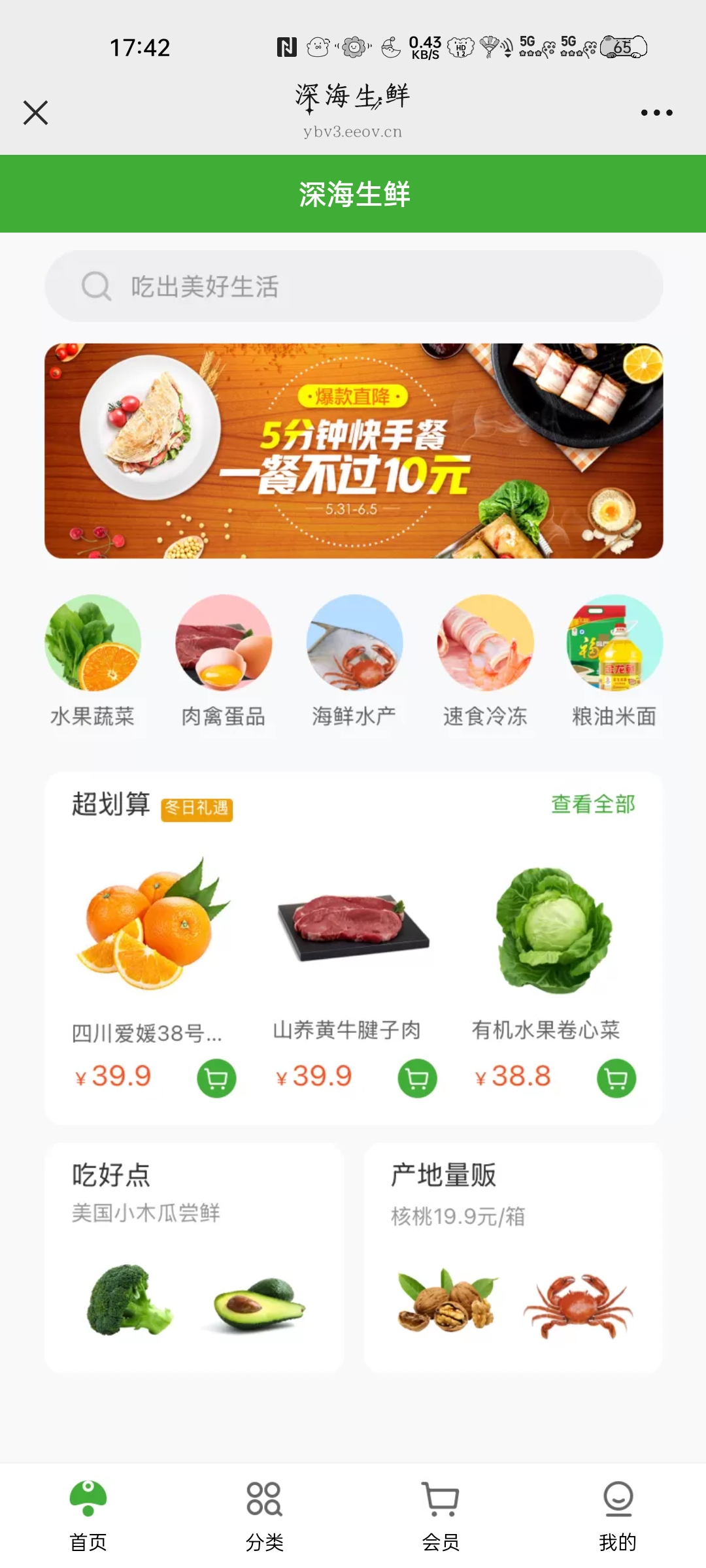Tap the 吃出美好生活 search box
The height and width of the screenshot is (1568, 706).
click(354, 286)
